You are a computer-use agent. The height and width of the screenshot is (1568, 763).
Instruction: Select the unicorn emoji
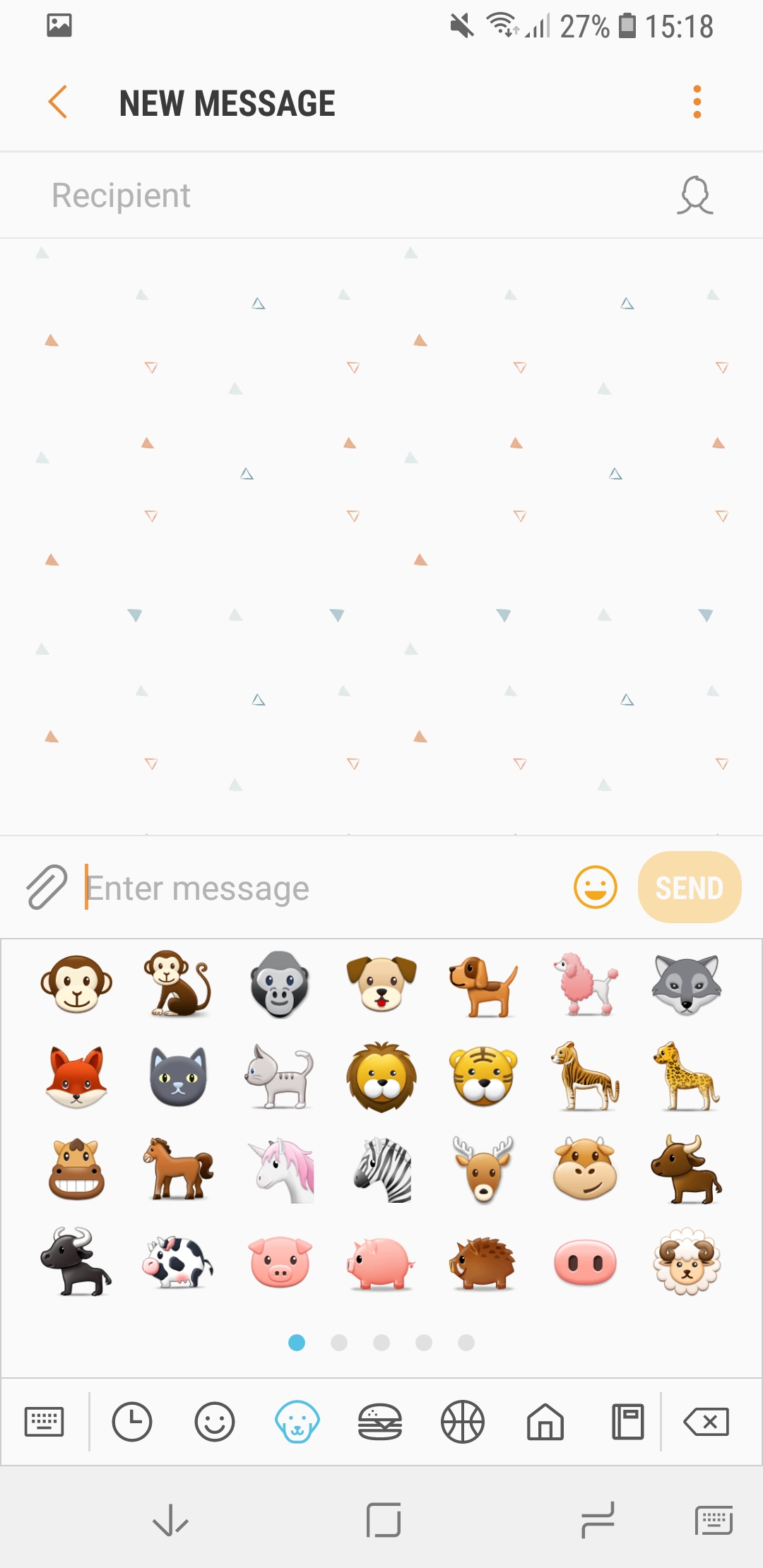[x=280, y=1170]
